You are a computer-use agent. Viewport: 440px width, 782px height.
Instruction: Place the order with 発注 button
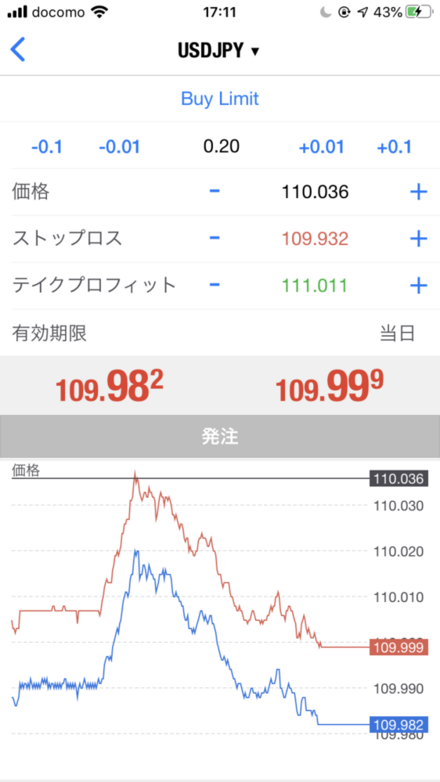220,436
